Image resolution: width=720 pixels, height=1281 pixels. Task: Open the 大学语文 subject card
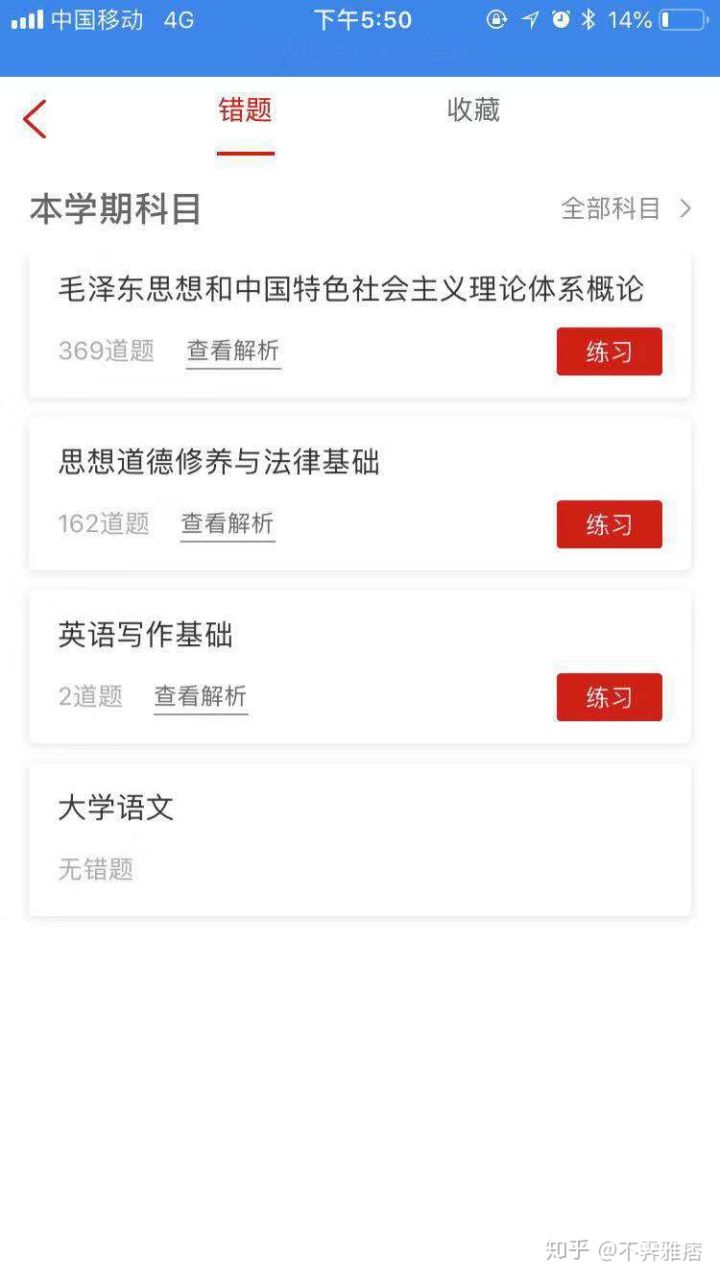point(360,839)
